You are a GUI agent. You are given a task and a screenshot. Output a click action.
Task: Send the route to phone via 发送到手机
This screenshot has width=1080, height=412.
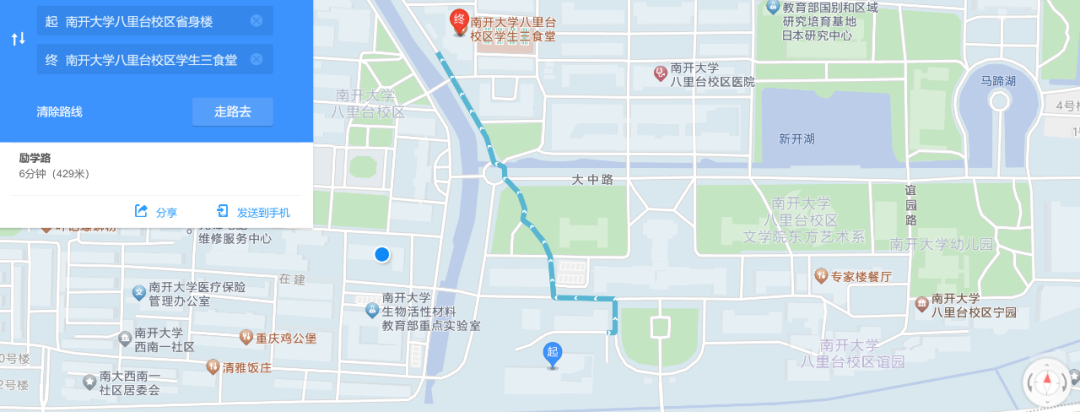pos(253,212)
